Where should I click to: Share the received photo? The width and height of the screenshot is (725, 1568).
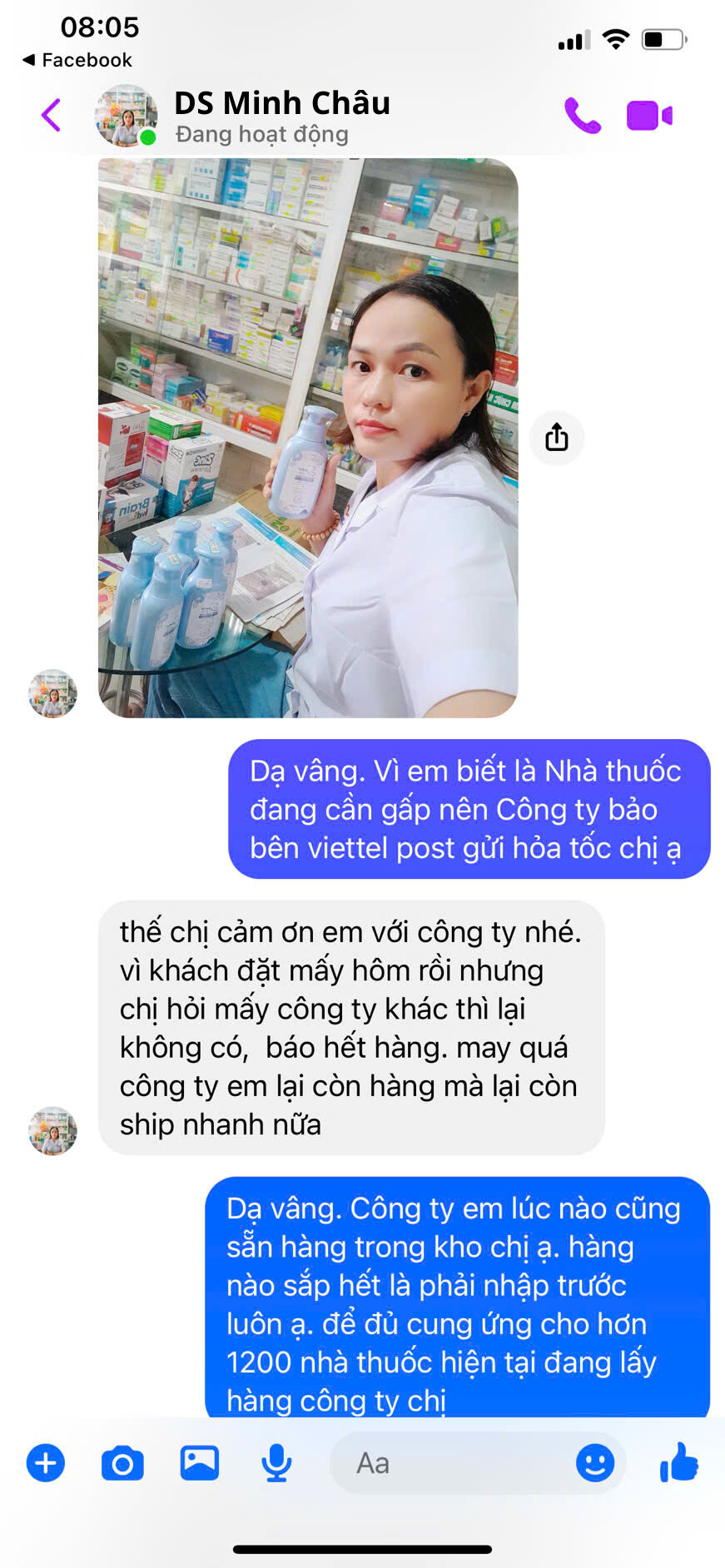(x=557, y=438)
